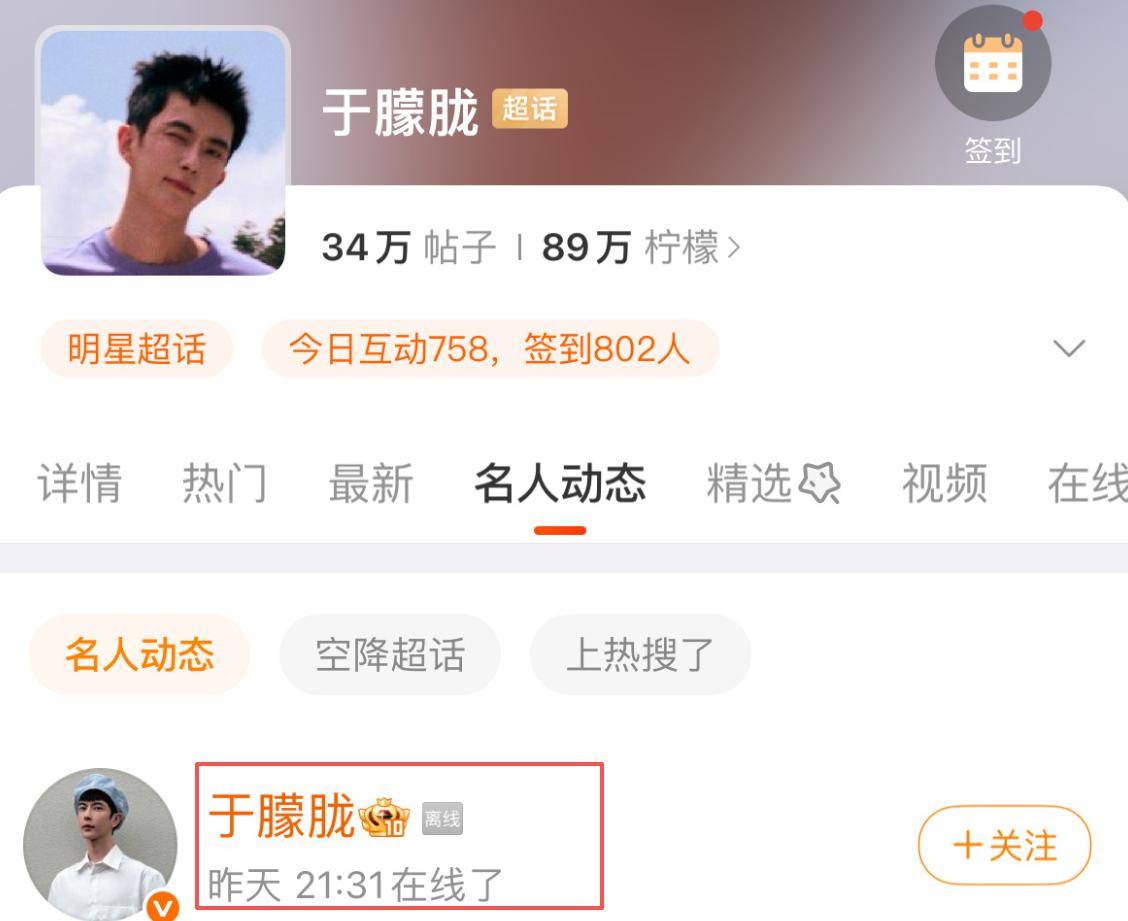Follow 于朦胧 with the 关注 button
Viewport: 1128px width, 921px height.
[x=1004, y=846]
